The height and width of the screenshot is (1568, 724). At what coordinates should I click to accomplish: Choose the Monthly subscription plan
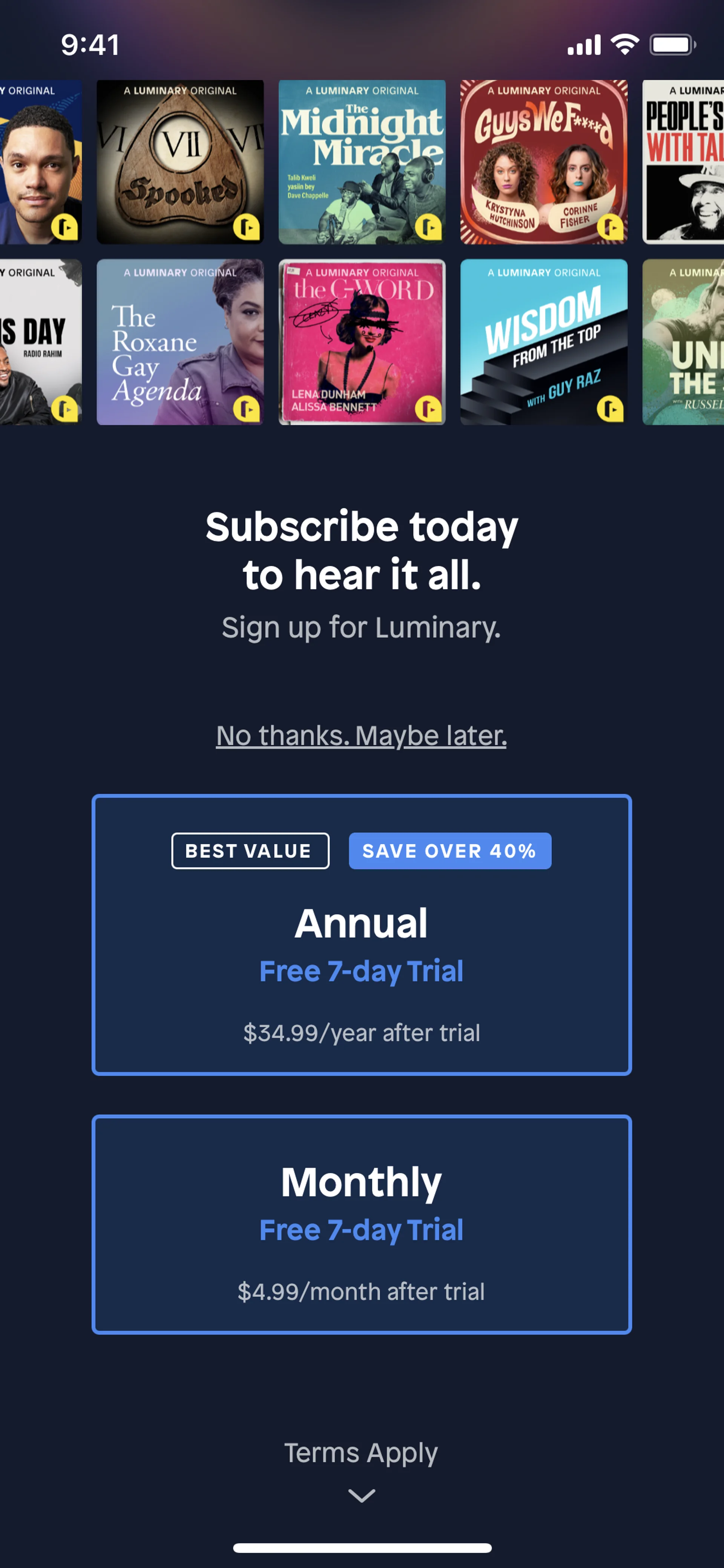pos(361,1224)
